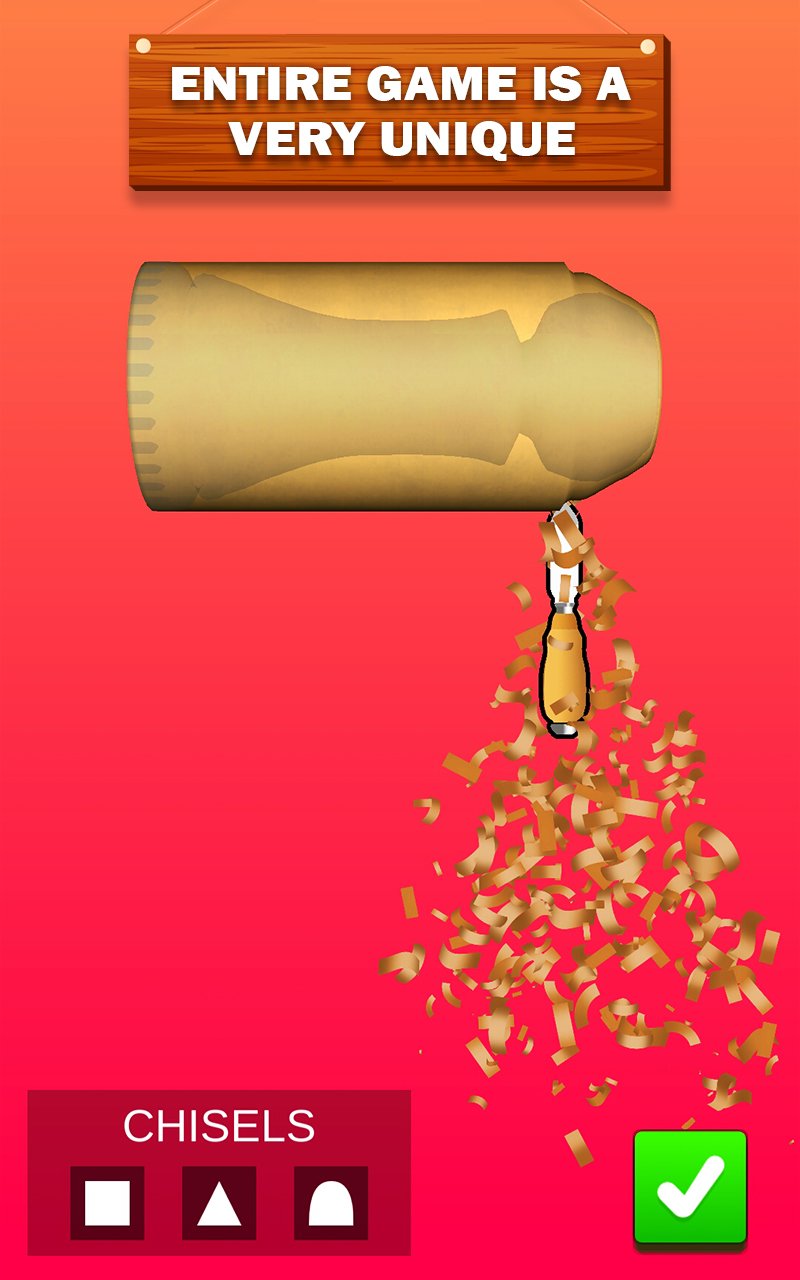Confirm carving with the green checkmark

tap(690, 1189)
